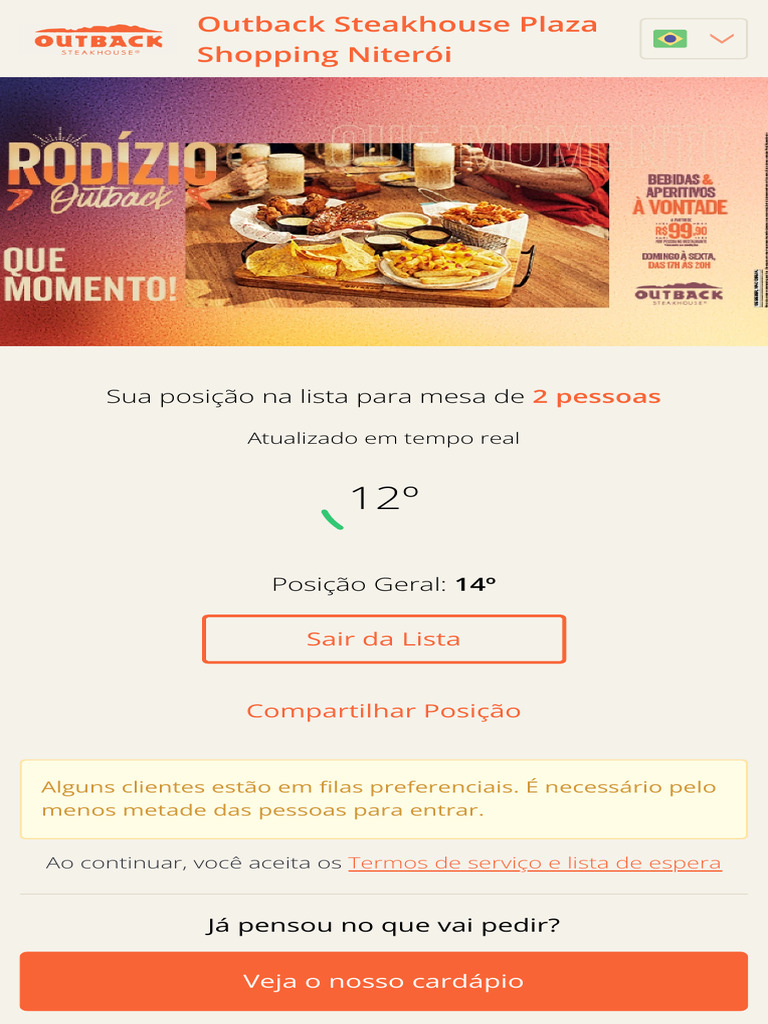View the menu with Veja o nosso cardápio
Image resolution: width=768 pixels, height=1024 pixels.
coord(384,981)
